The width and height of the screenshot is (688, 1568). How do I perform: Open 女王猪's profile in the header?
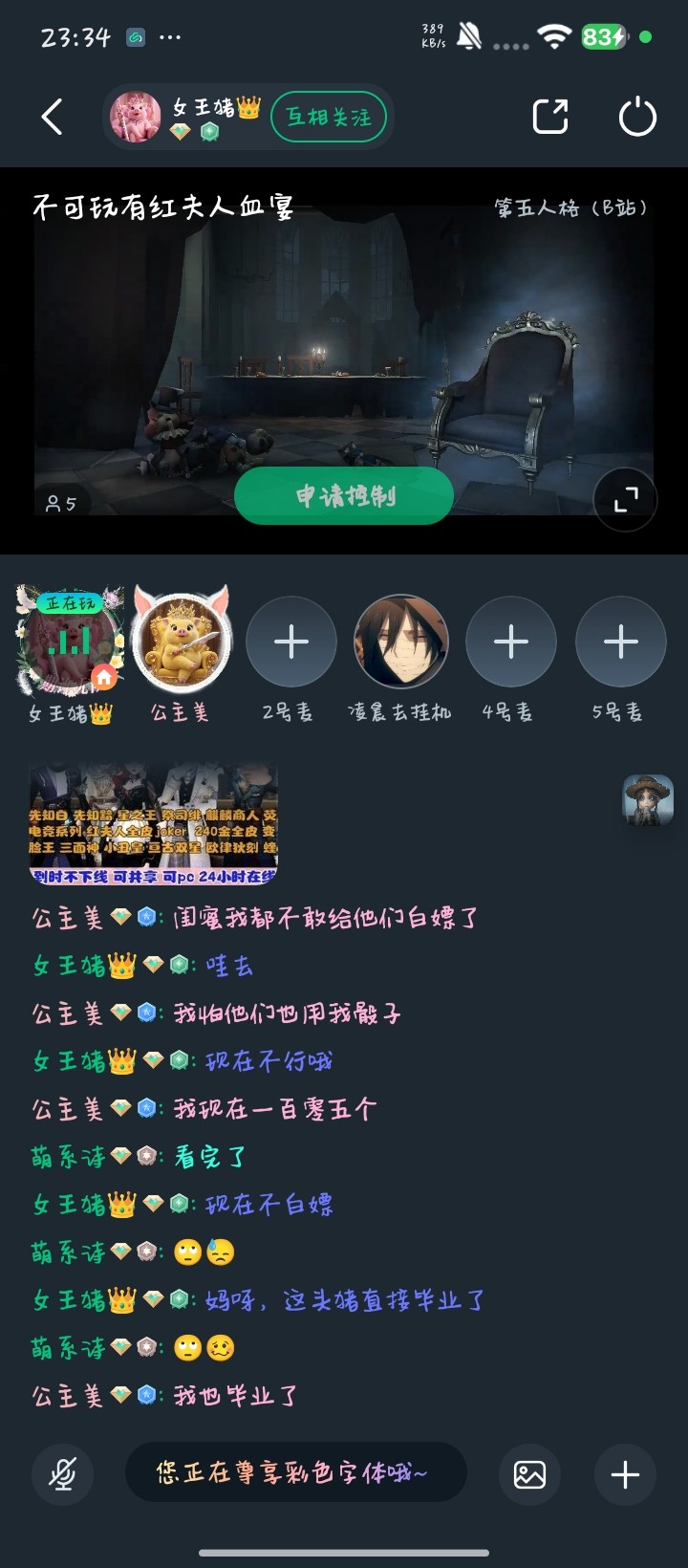click(x=136, y=117)
